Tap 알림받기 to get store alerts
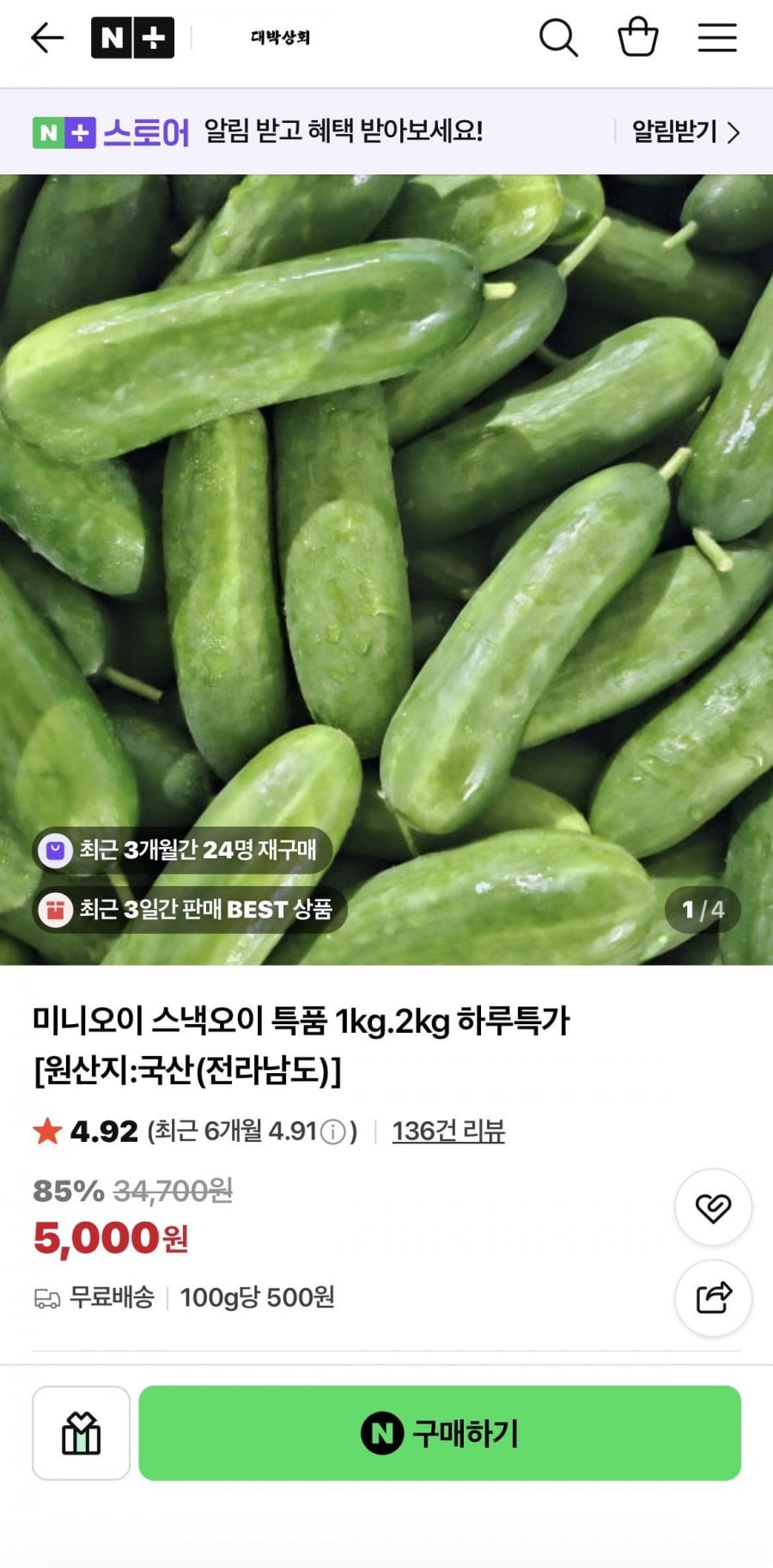The height and width of the screenshot is (1568, 773). coord(685,131)
